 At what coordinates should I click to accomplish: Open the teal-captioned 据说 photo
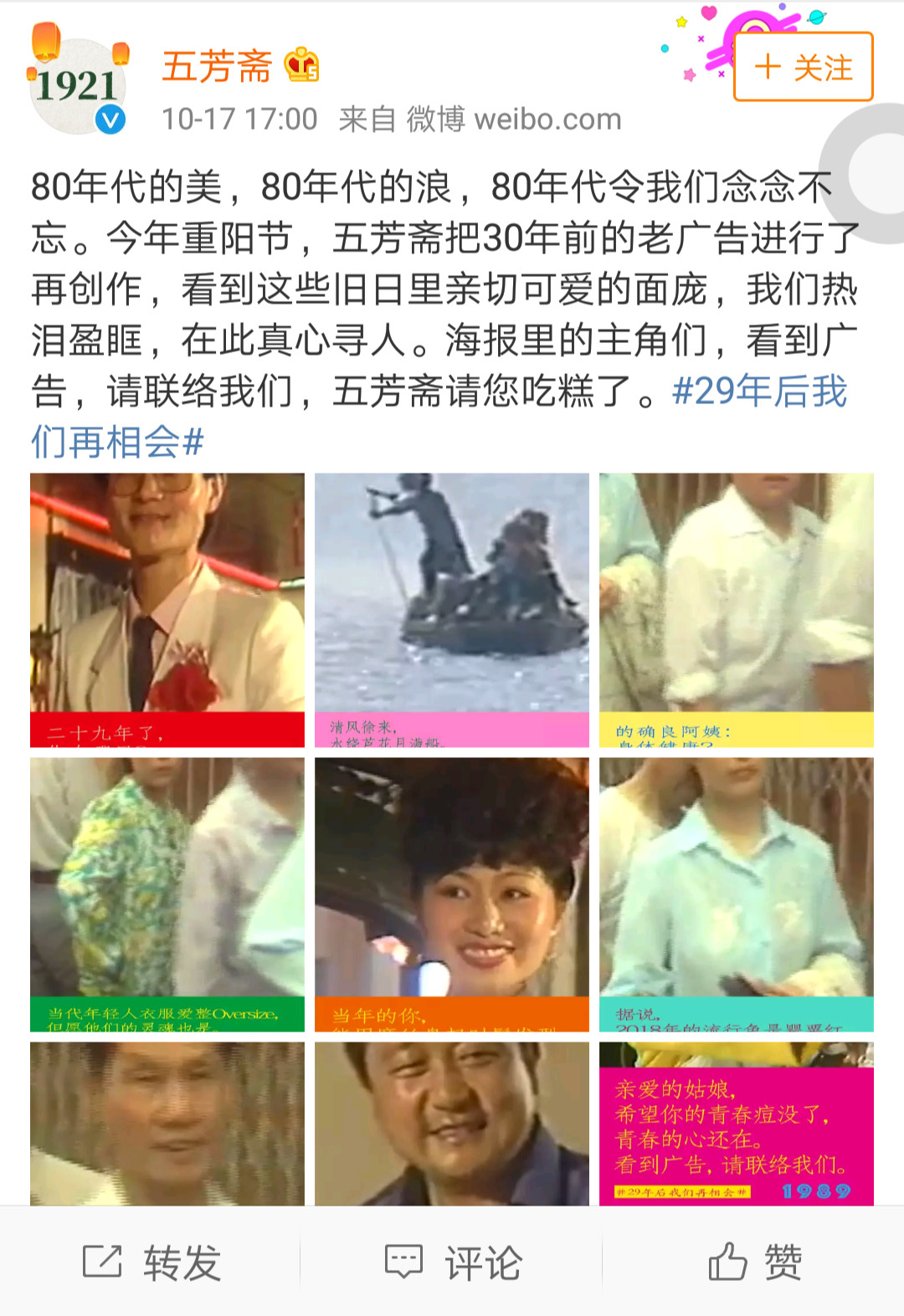click(x=736, y=894)
